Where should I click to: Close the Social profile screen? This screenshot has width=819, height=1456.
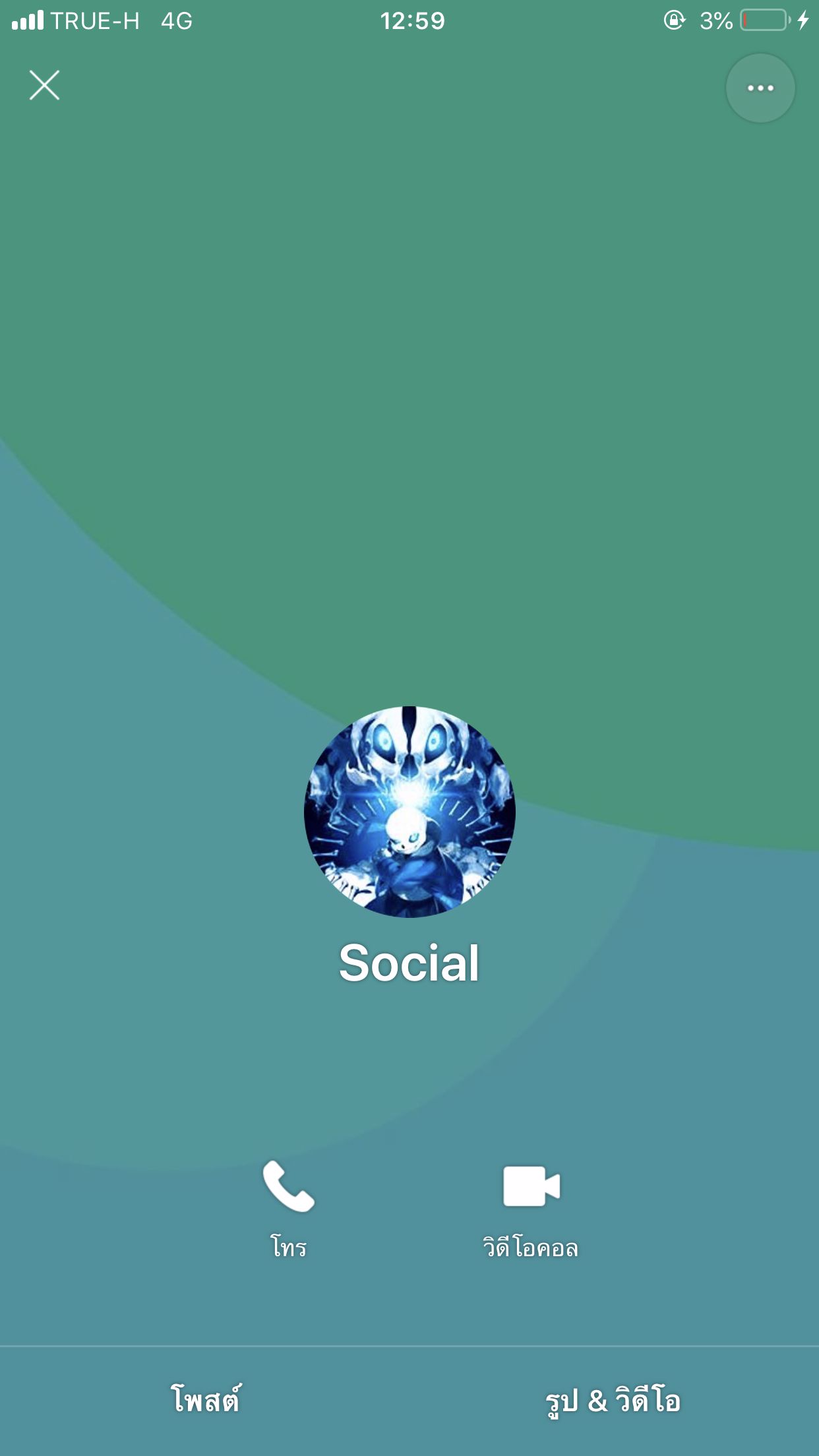pos(44,85)
